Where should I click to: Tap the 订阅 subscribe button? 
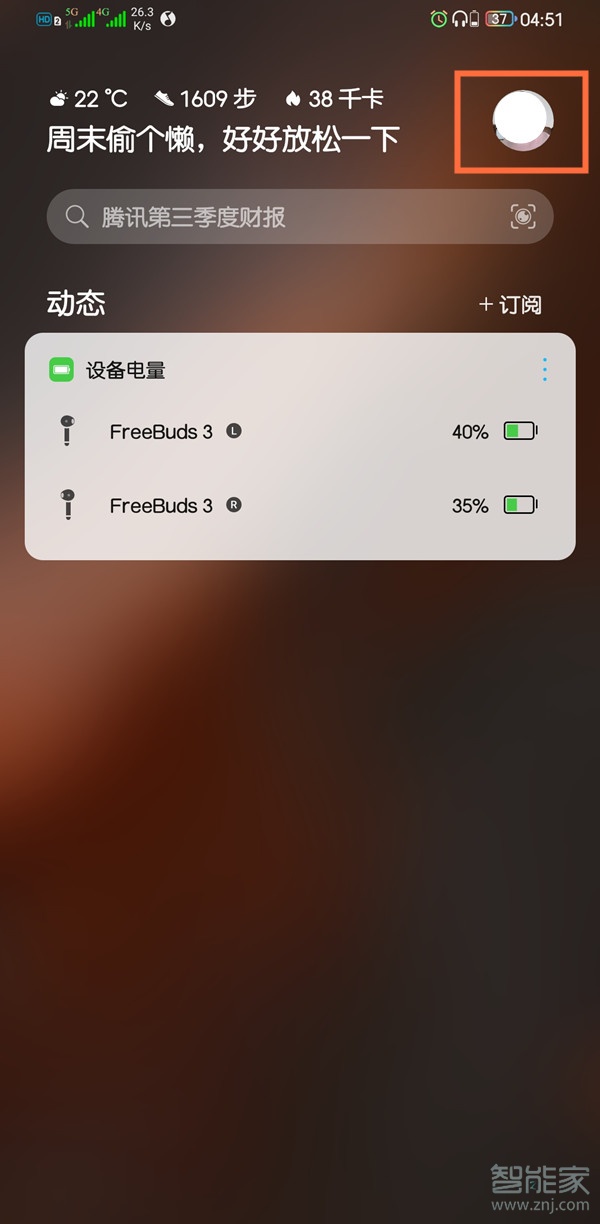(x=511, y=305)
